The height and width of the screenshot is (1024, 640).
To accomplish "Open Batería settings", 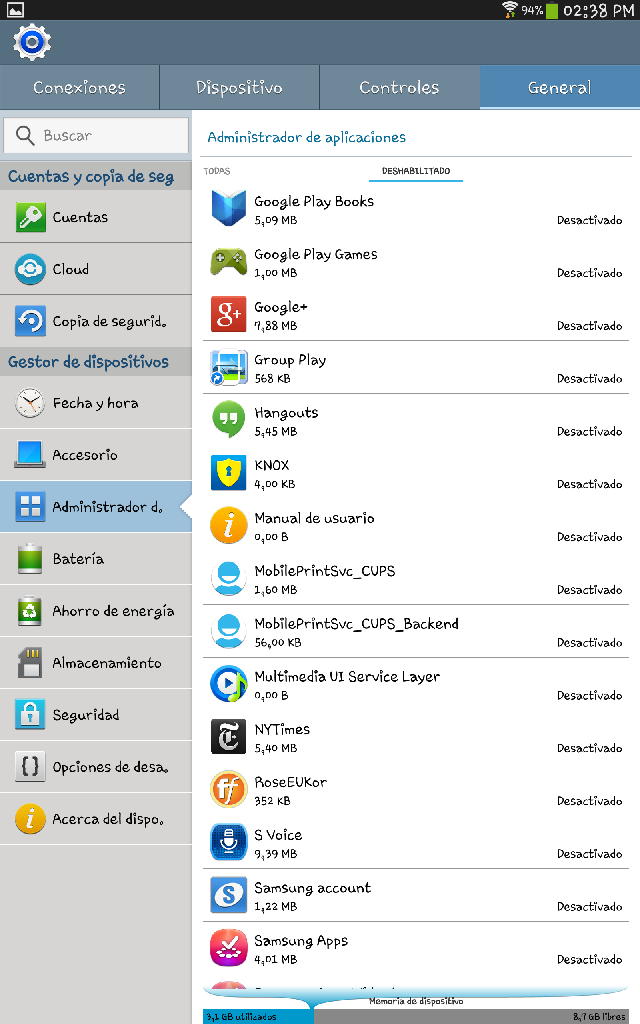I will coord(96,559).
